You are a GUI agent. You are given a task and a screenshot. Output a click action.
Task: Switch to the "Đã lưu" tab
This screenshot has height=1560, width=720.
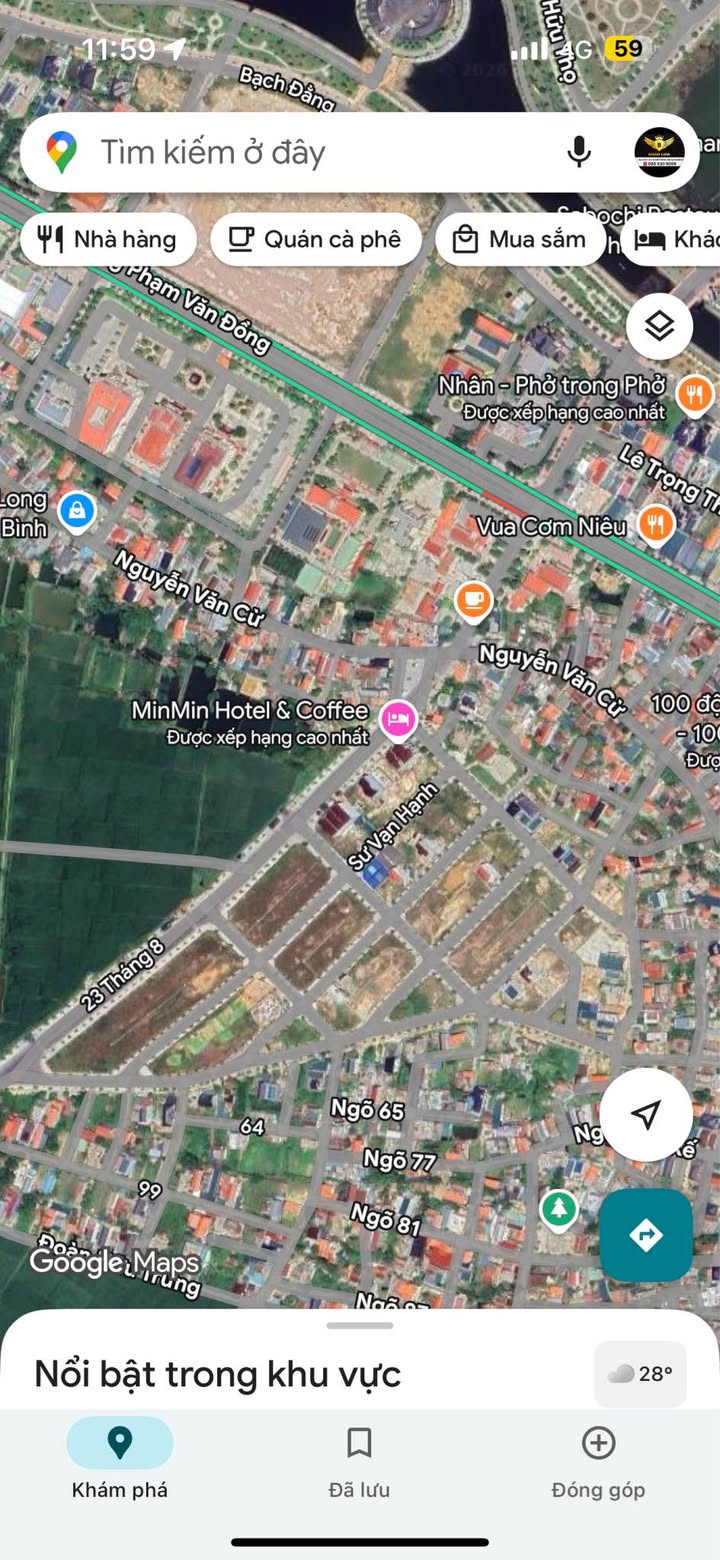click(x=359, y=1461)
